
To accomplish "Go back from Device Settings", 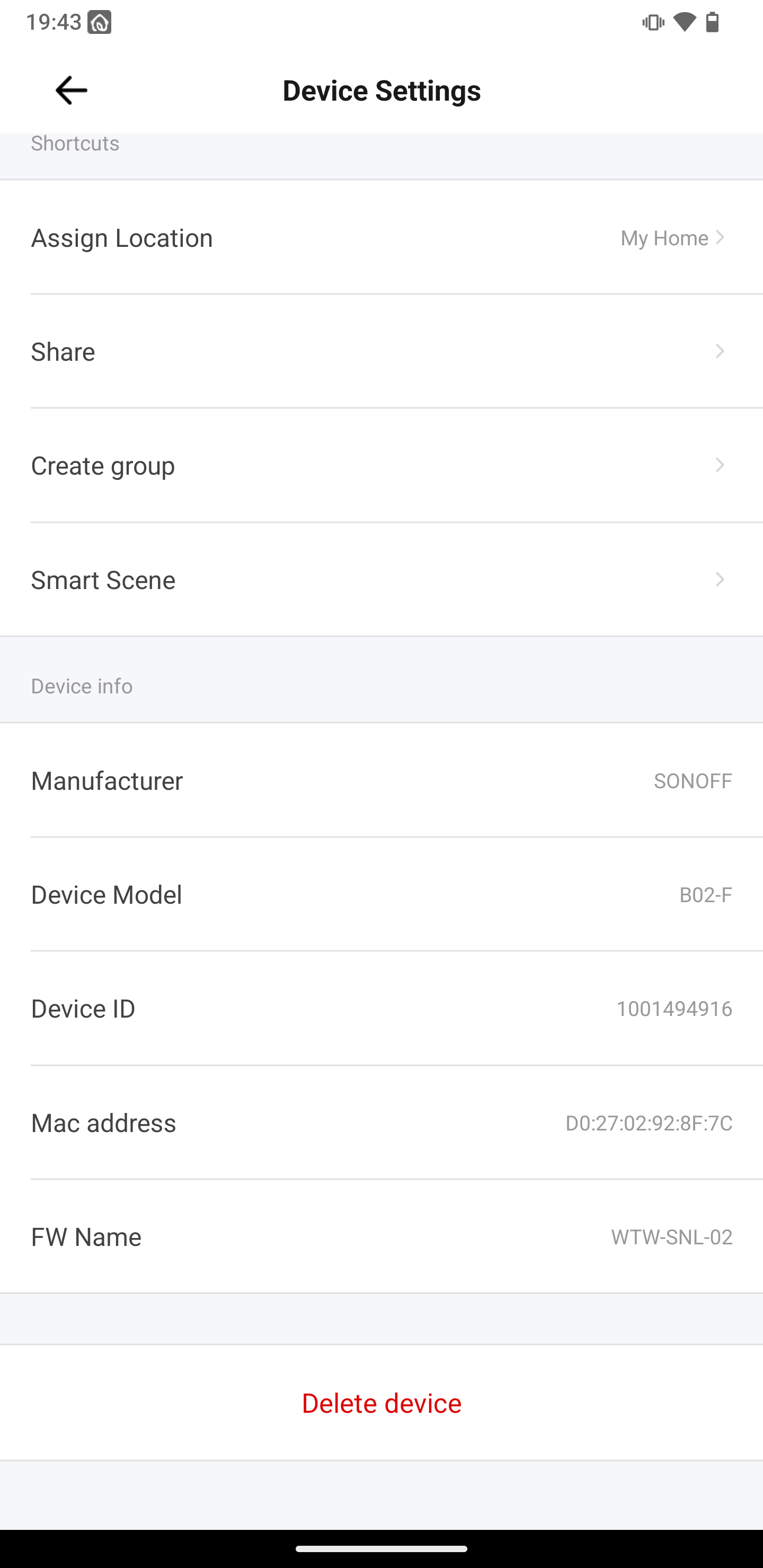I will point(71,91).
